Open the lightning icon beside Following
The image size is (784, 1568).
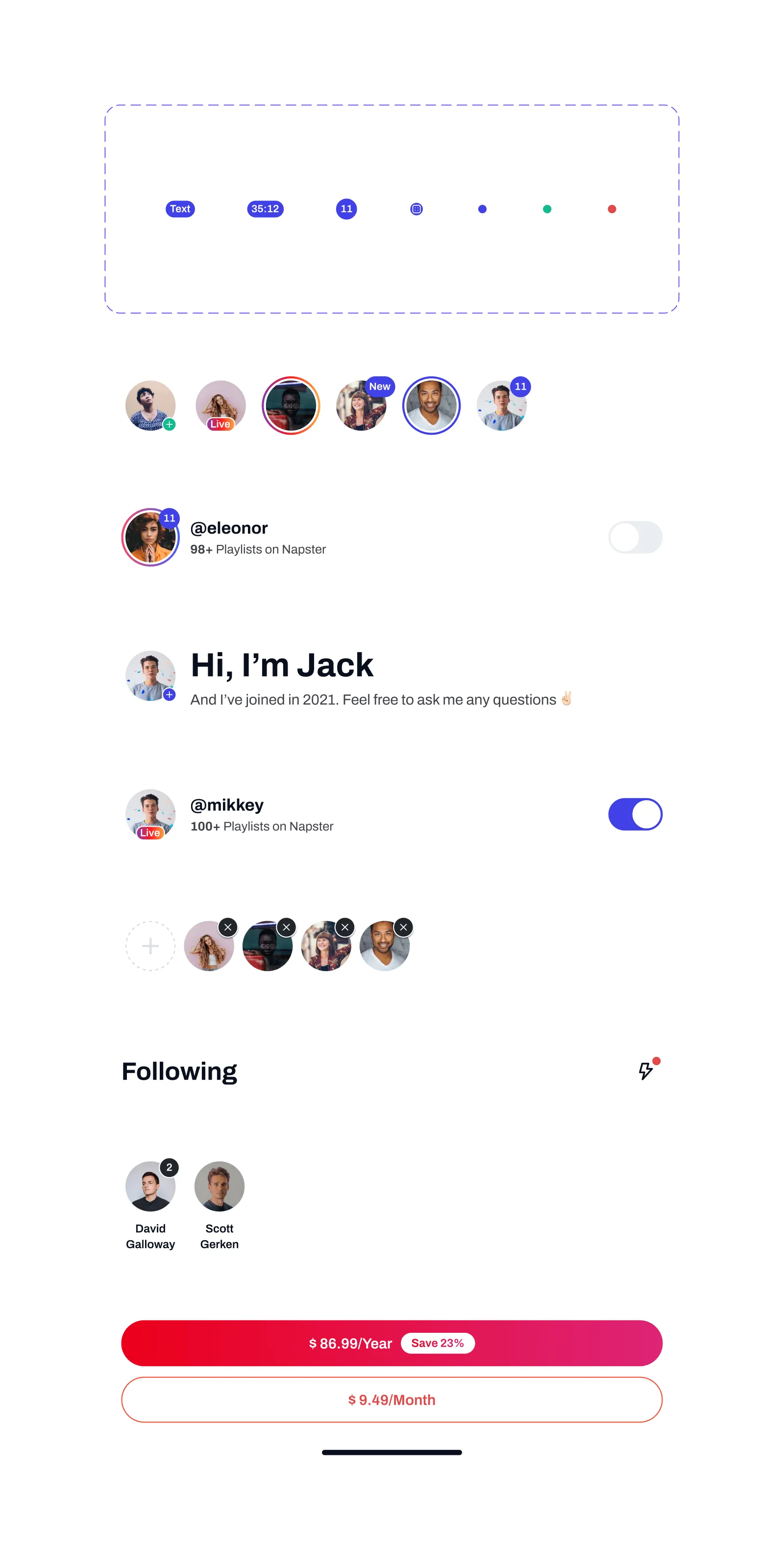click(x=646, y=1070)
